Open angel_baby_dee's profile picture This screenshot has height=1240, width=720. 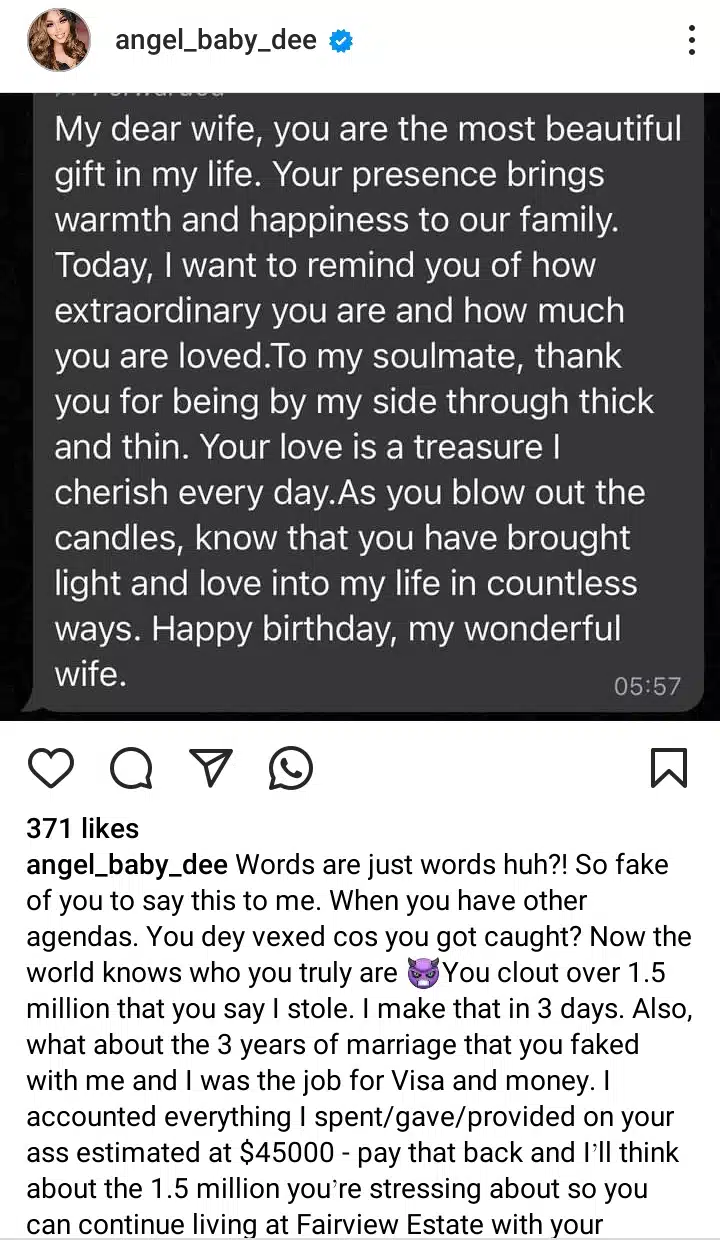(59, 41)
